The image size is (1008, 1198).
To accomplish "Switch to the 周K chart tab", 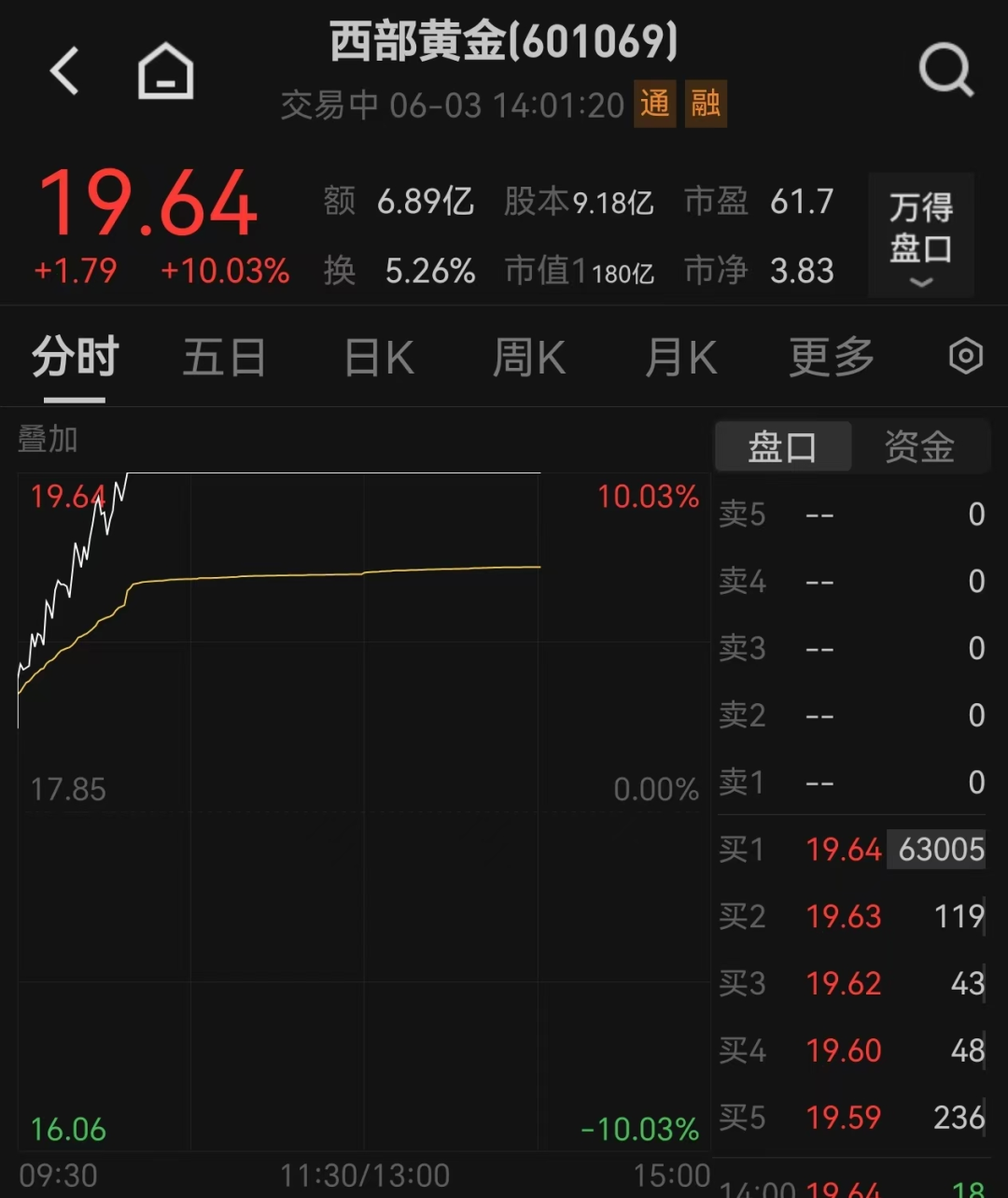I will point(529,358).
